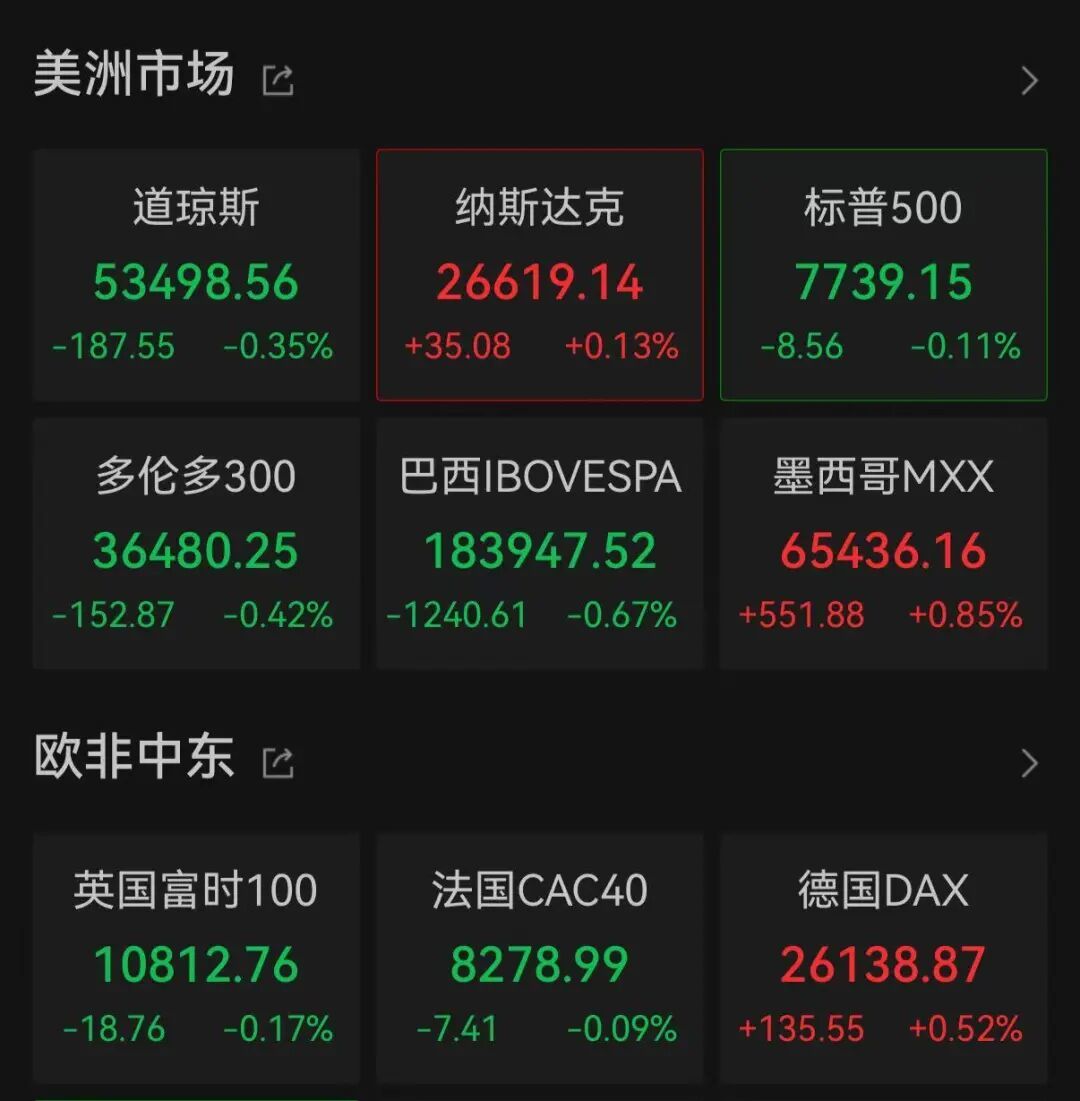The height and width of the screenshot is (1101, 1080).
Task: Open the 标普500 index card
Action: pyautogui.click(x=883, y=275)
